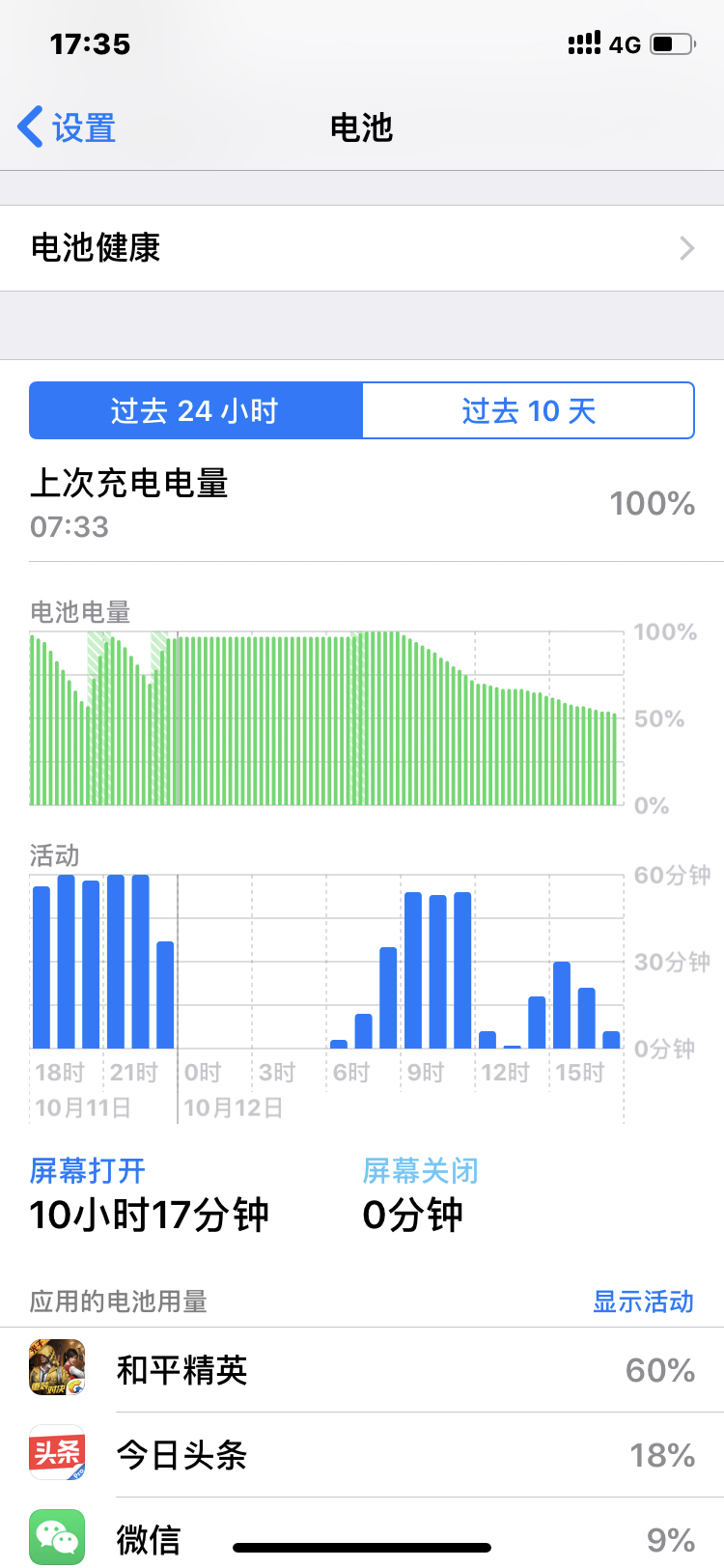The image size is (724, 1568).
Task: Open 今日头条 battery usage row
Action: [362, 1455]
